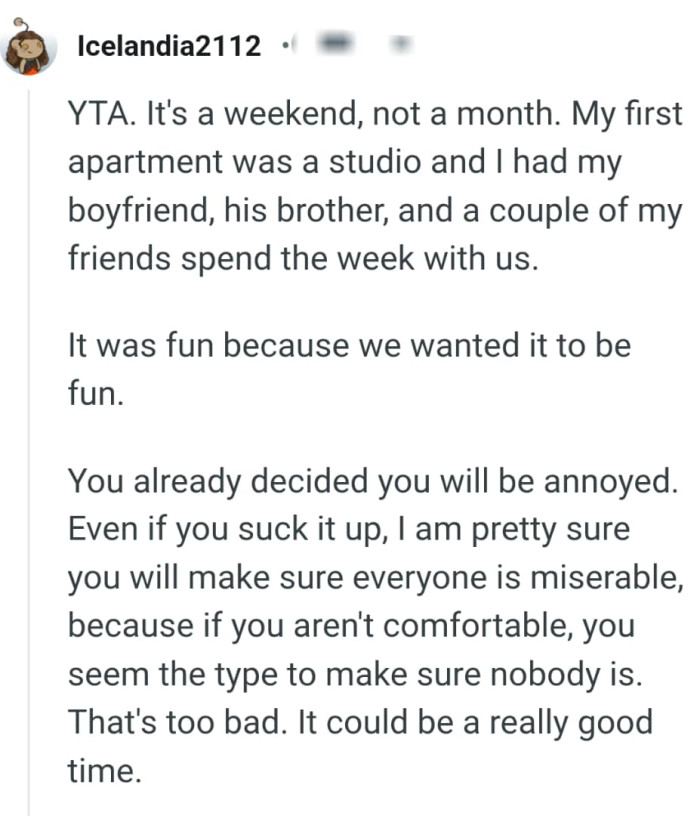Image resolution: width=700 pixels, height=816 pixels.
Task: Open Icelandia2112's profile avatar
Action: [28, 50]
